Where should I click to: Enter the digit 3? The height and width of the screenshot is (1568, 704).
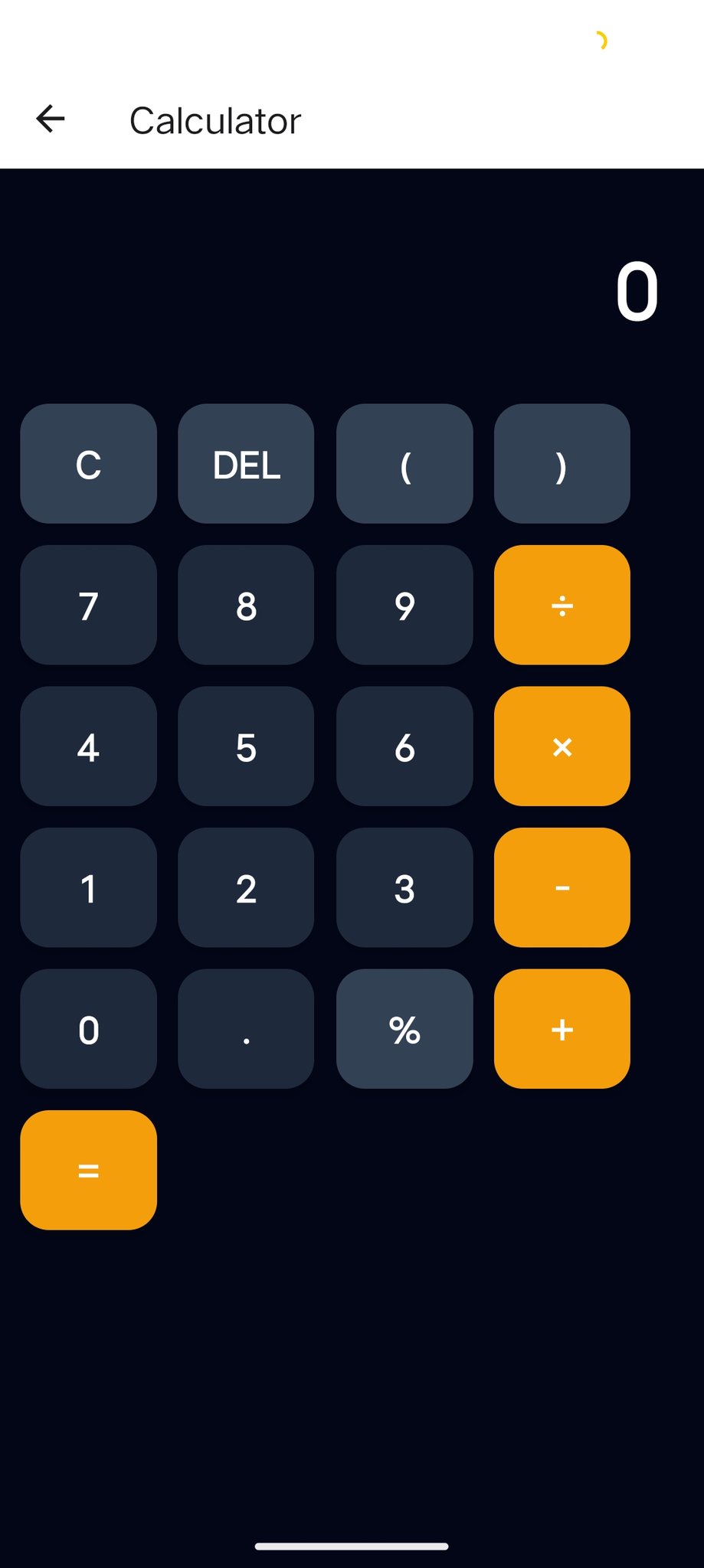404,888
